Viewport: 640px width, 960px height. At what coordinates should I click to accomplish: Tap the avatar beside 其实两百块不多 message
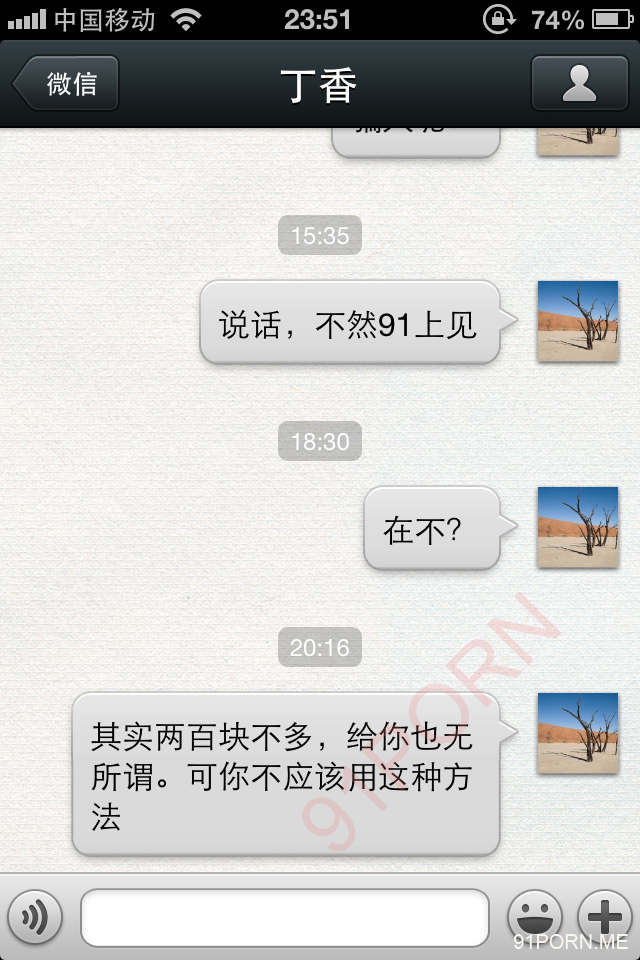(578, 734)
